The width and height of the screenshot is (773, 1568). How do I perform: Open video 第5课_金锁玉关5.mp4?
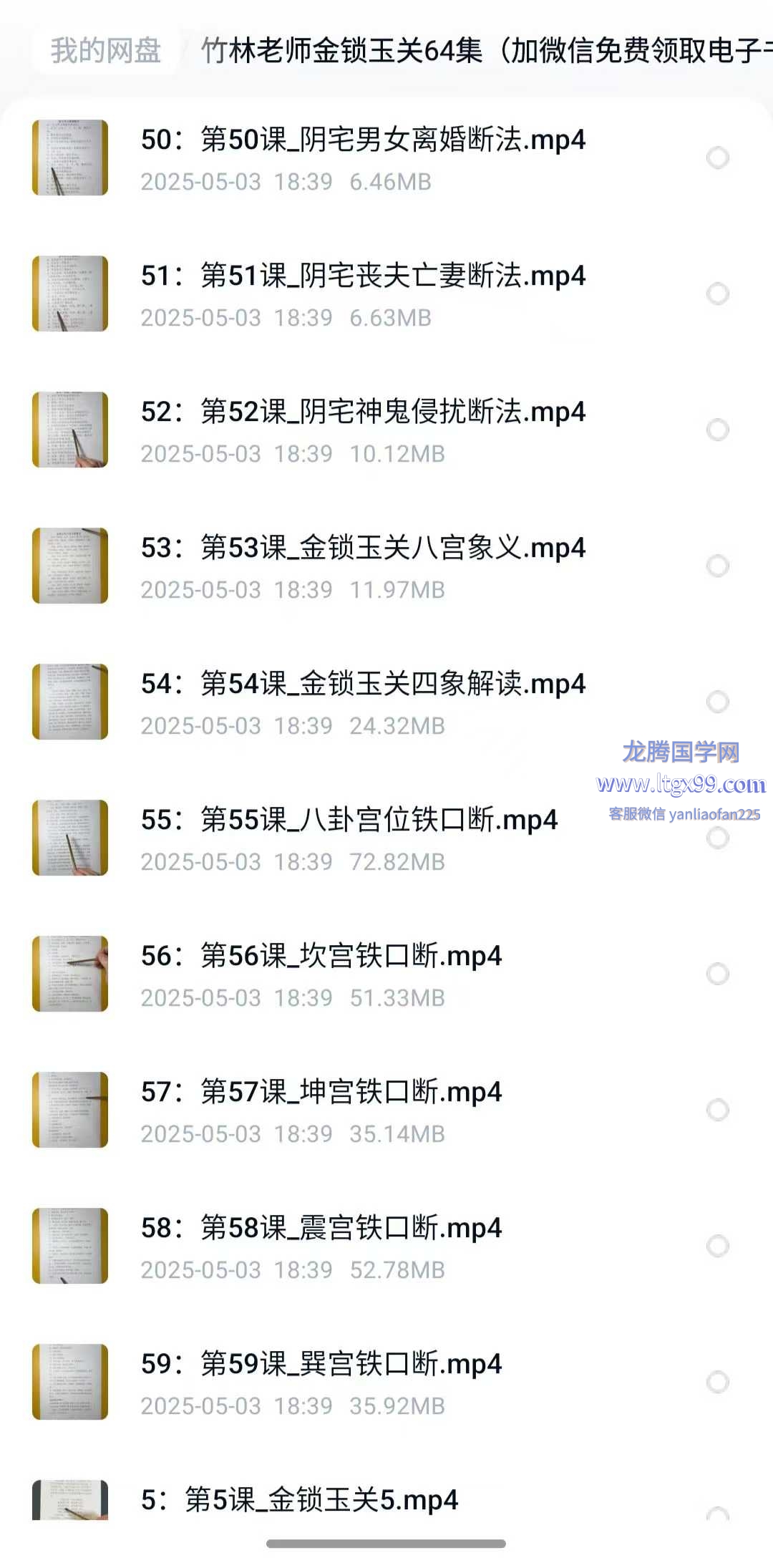coord(299,1500)
